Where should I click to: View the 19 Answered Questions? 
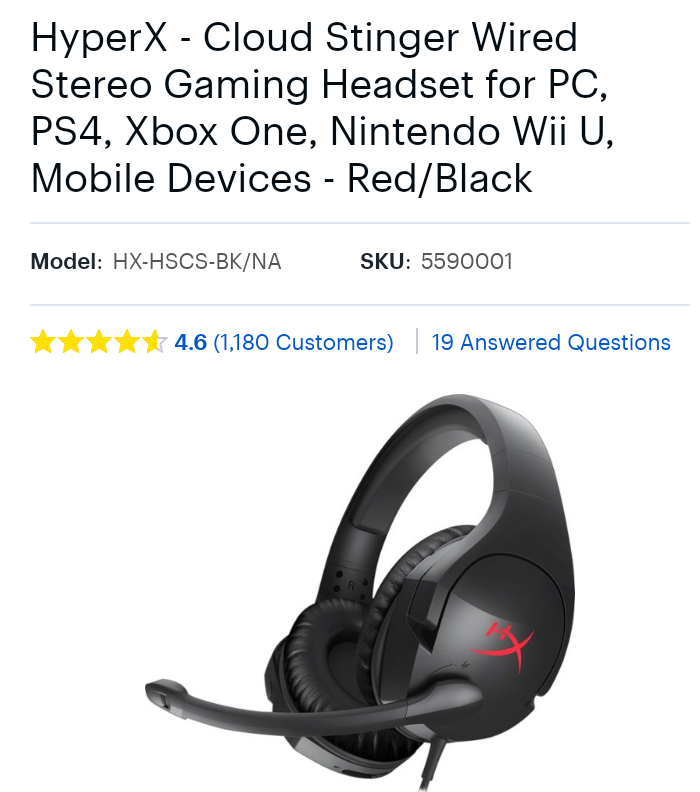point(551,342)
